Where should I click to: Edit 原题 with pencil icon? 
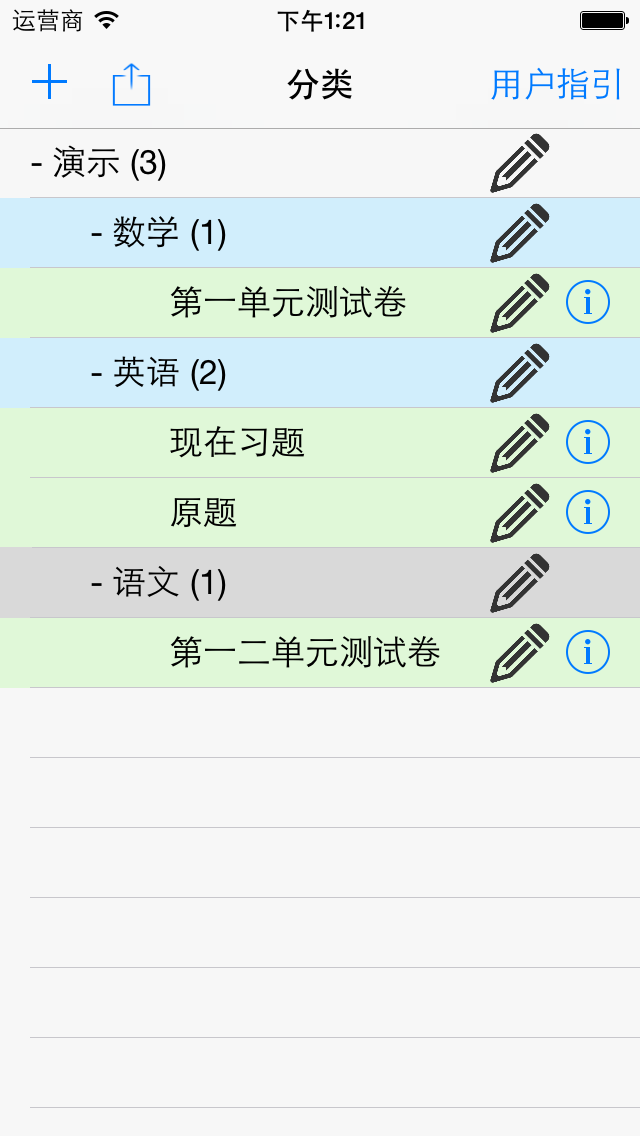click(x=520, y=512)
